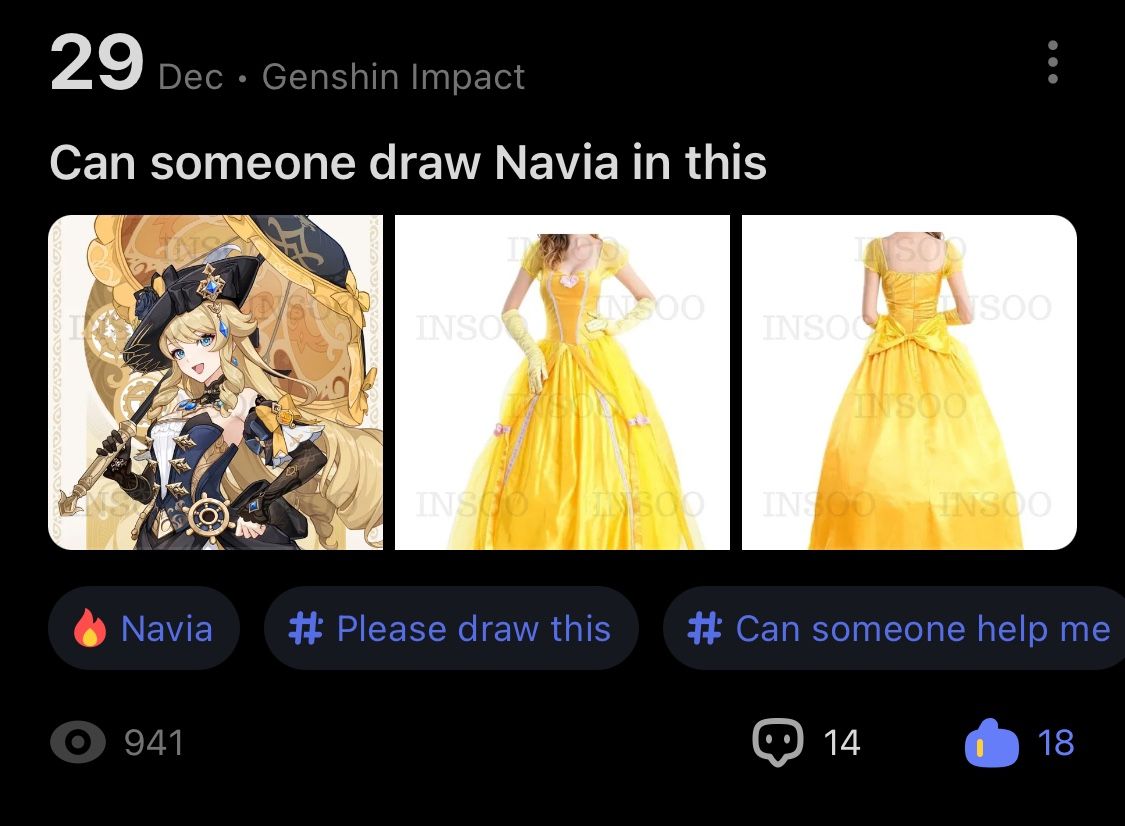Open the Genshin Impact community link
Viewport: 1125px width, 826px height.
click(393, 77)
